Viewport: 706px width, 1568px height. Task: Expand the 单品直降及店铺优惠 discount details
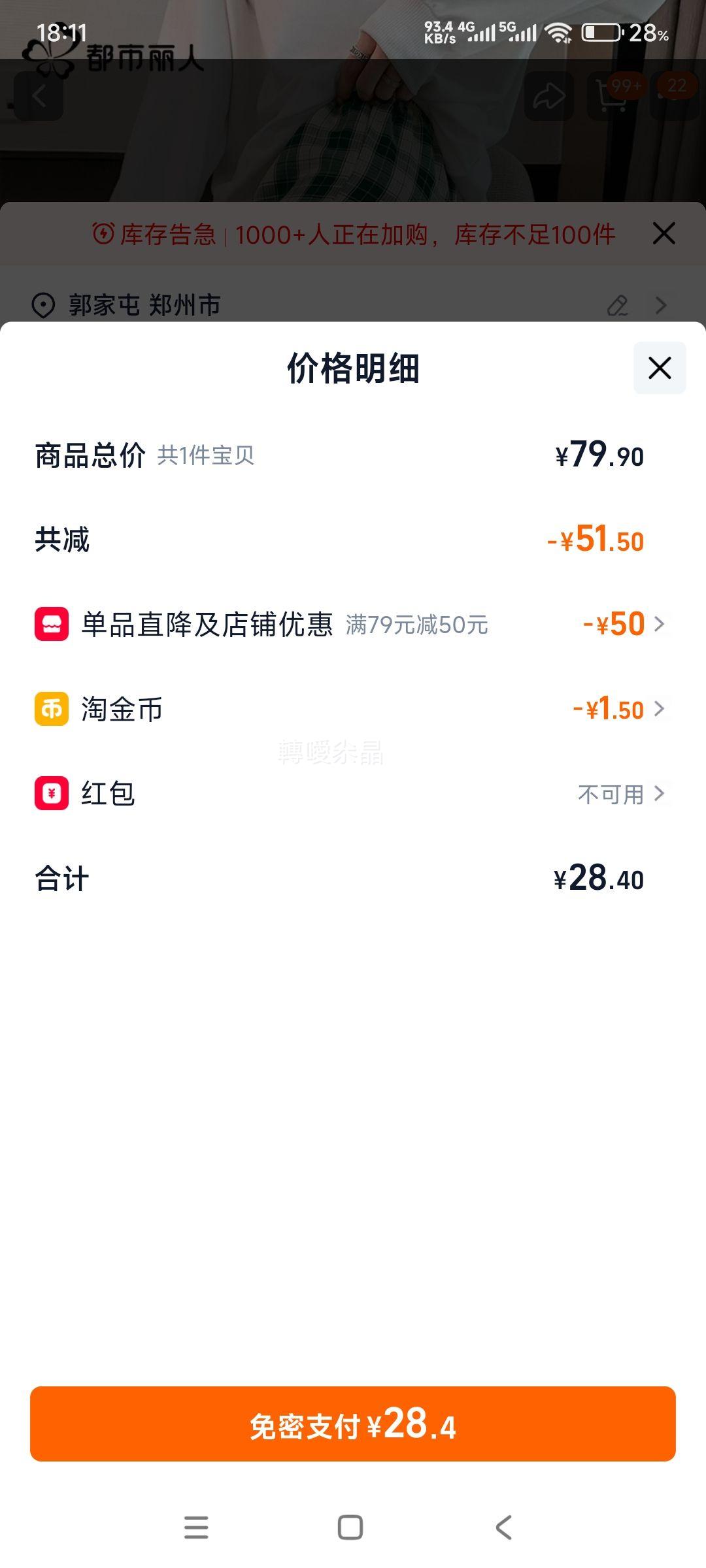660,625
